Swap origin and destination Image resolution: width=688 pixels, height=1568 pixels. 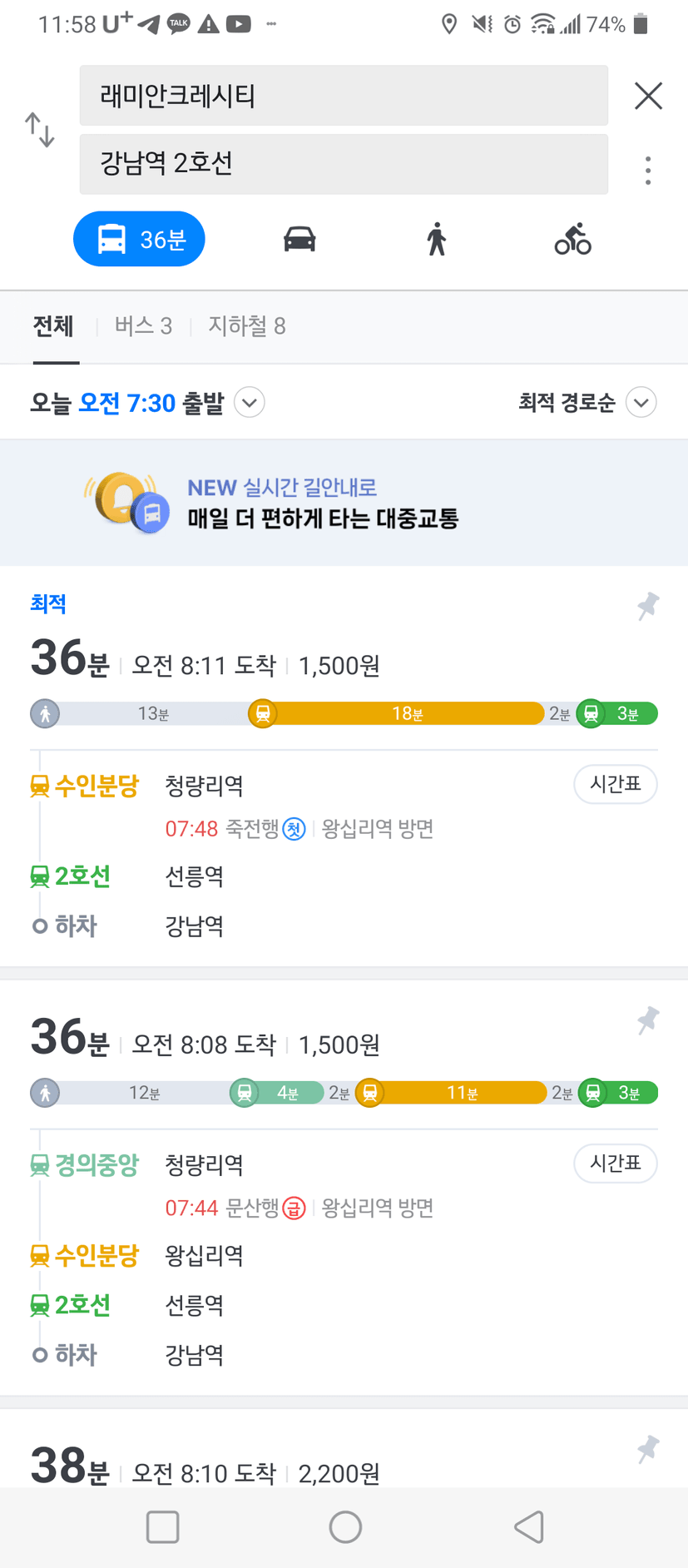coord(39,130)
